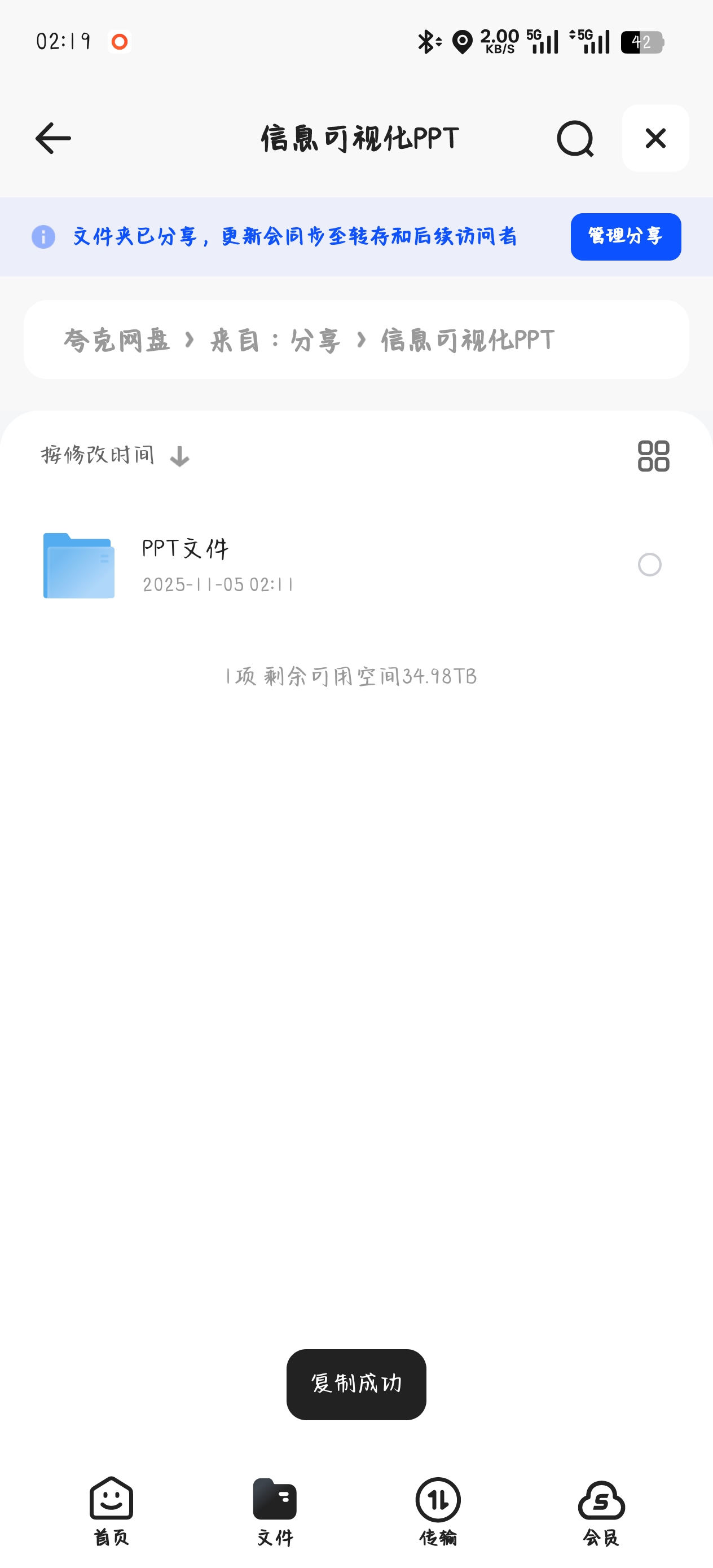Open the 传输 transfer icon
The image size is (713, 1568).
[437, 1499]
